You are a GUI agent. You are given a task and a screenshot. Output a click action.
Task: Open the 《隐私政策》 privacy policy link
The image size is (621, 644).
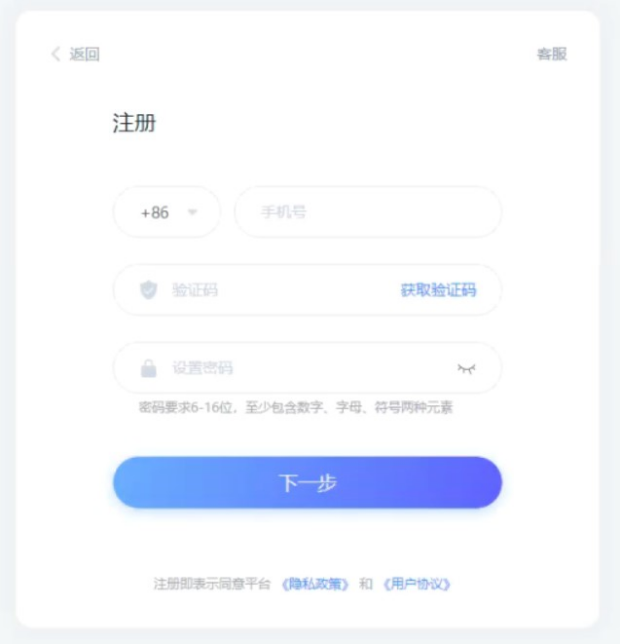click(x=315, y=584)
